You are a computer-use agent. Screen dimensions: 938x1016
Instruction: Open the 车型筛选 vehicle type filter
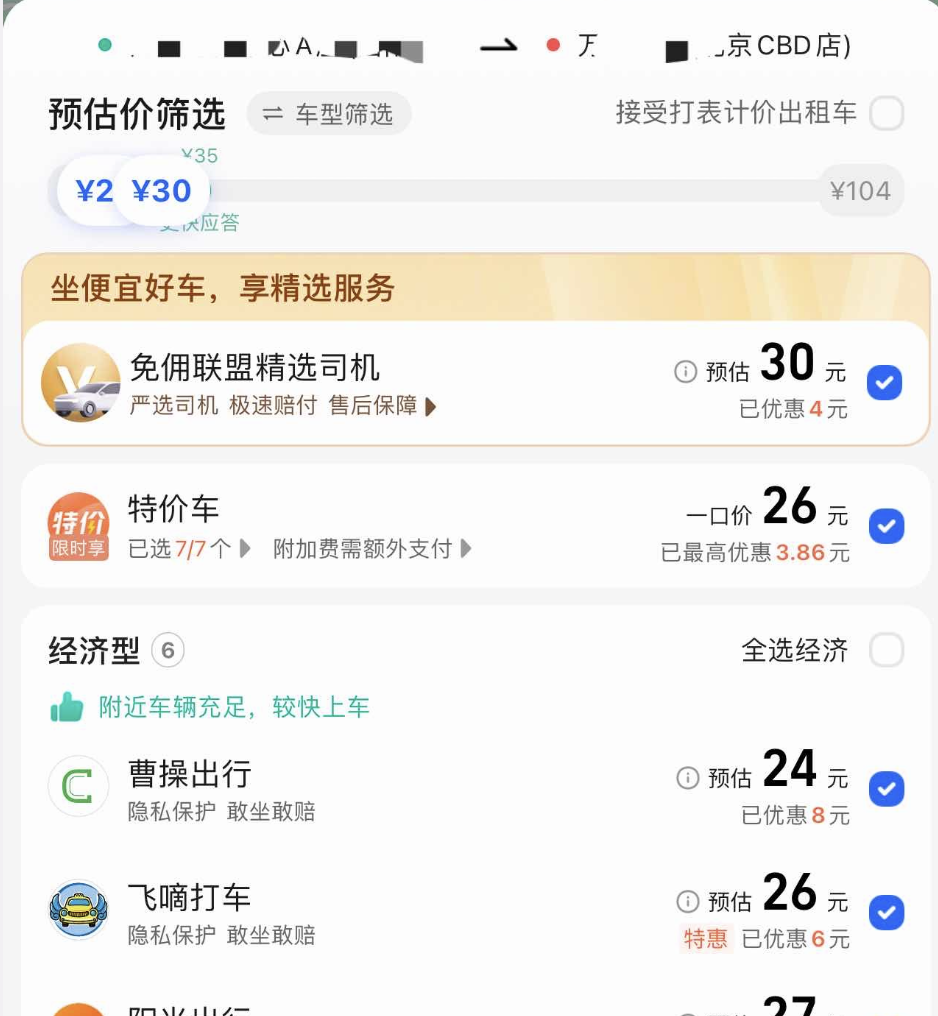point(329,114)
